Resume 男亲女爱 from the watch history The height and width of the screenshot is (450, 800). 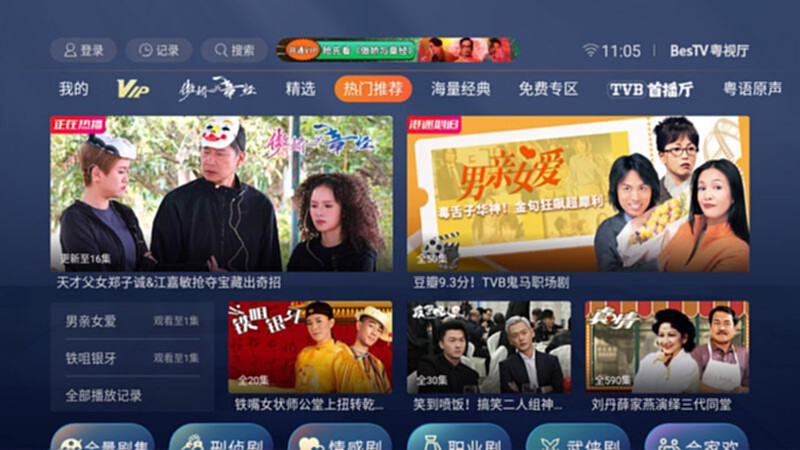(132, 321)
